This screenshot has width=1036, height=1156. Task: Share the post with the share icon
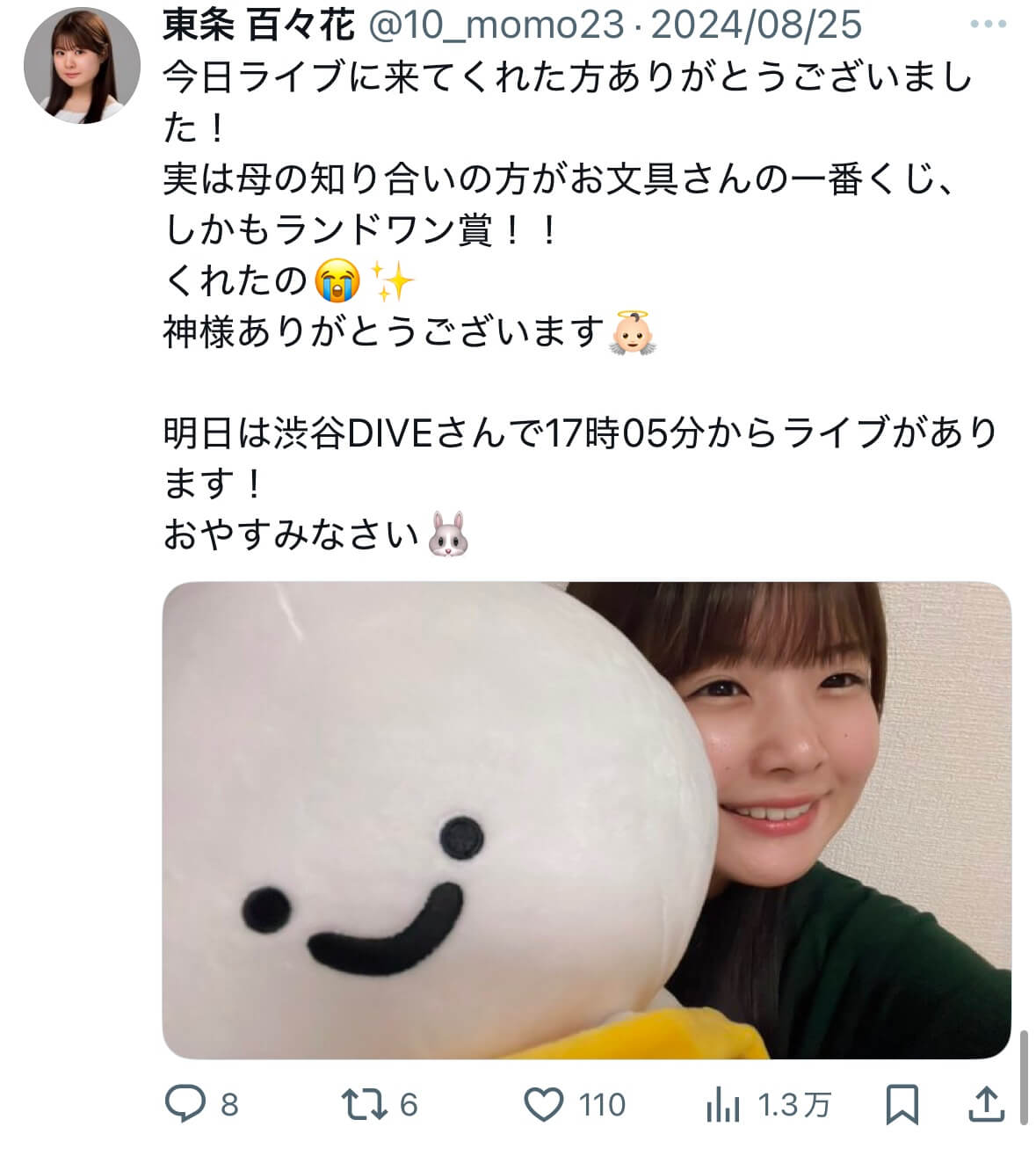[986, 1103]
